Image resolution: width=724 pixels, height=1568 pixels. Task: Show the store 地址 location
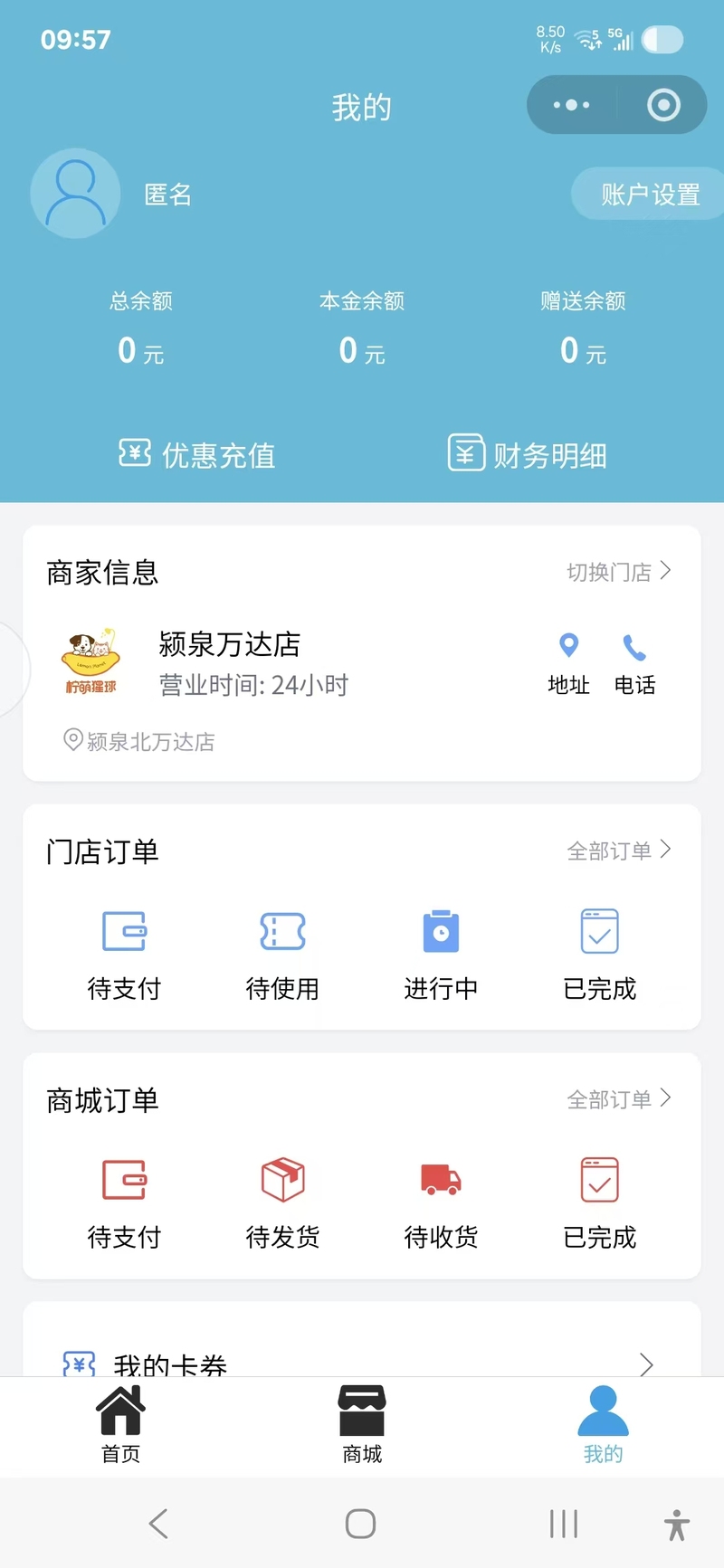click(568, 663)
